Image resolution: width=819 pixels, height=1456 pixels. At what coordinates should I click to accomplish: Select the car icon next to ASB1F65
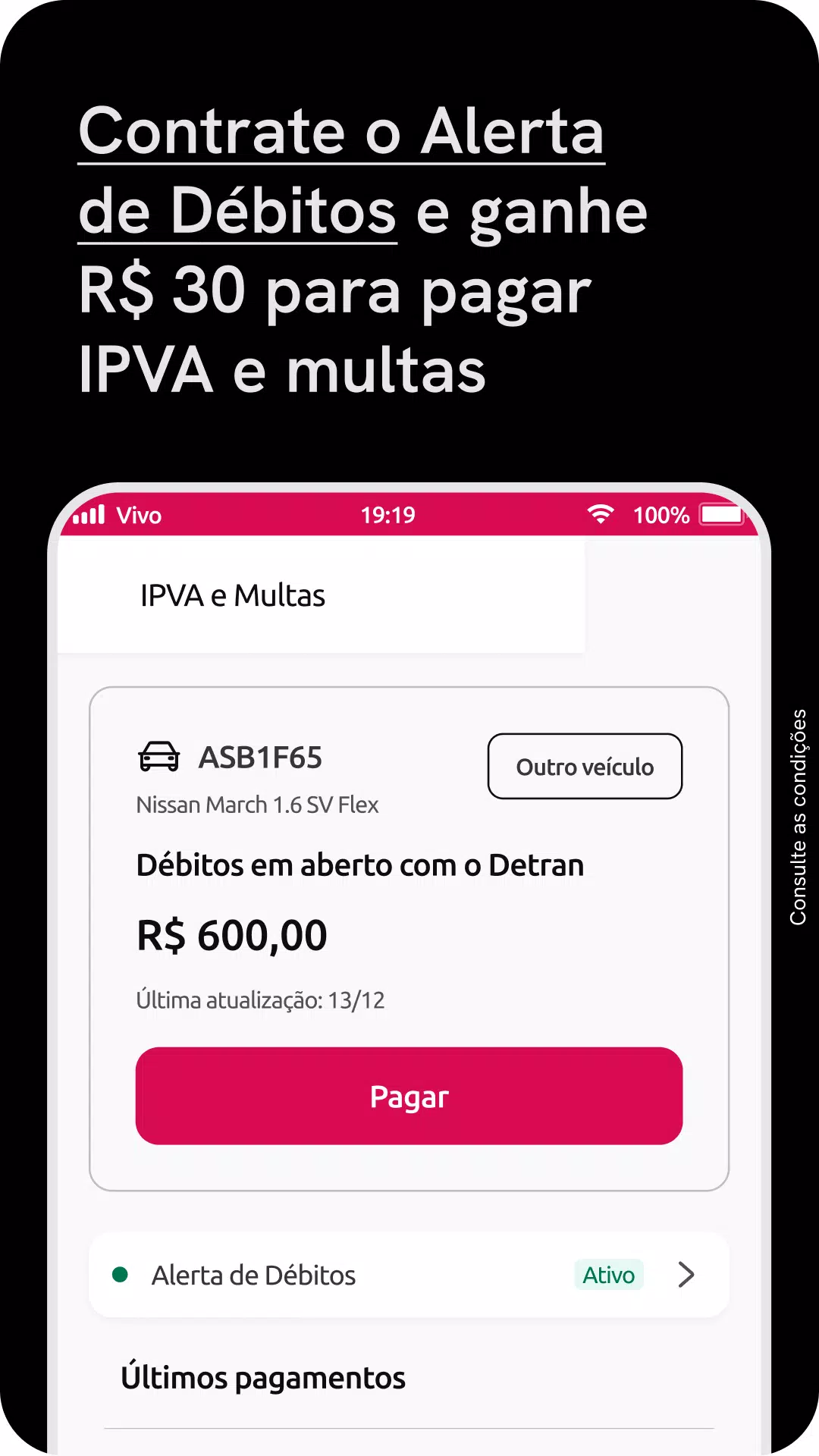pyautogui.click(x=158, y=756)
